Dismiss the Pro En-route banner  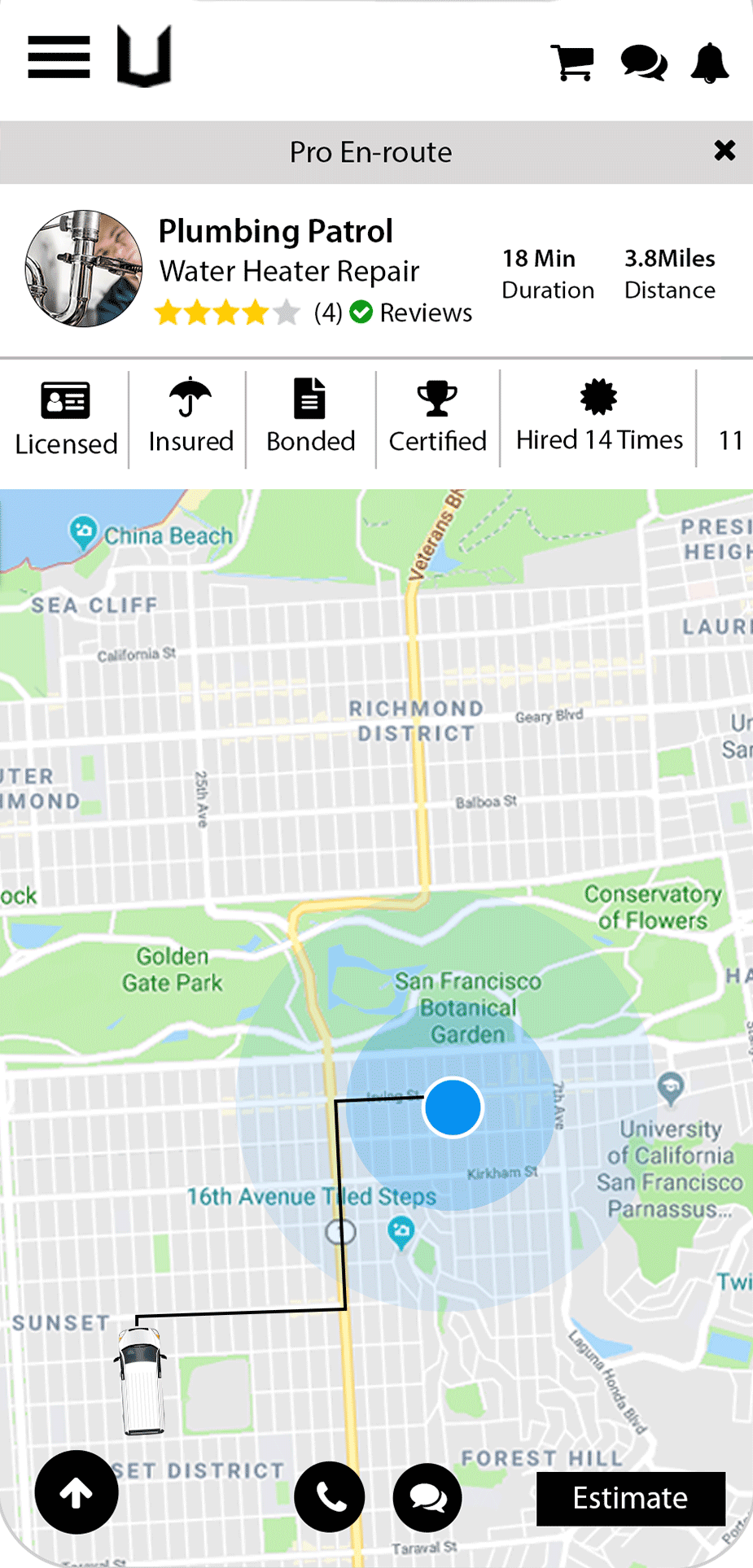click(x=725, y=151)
